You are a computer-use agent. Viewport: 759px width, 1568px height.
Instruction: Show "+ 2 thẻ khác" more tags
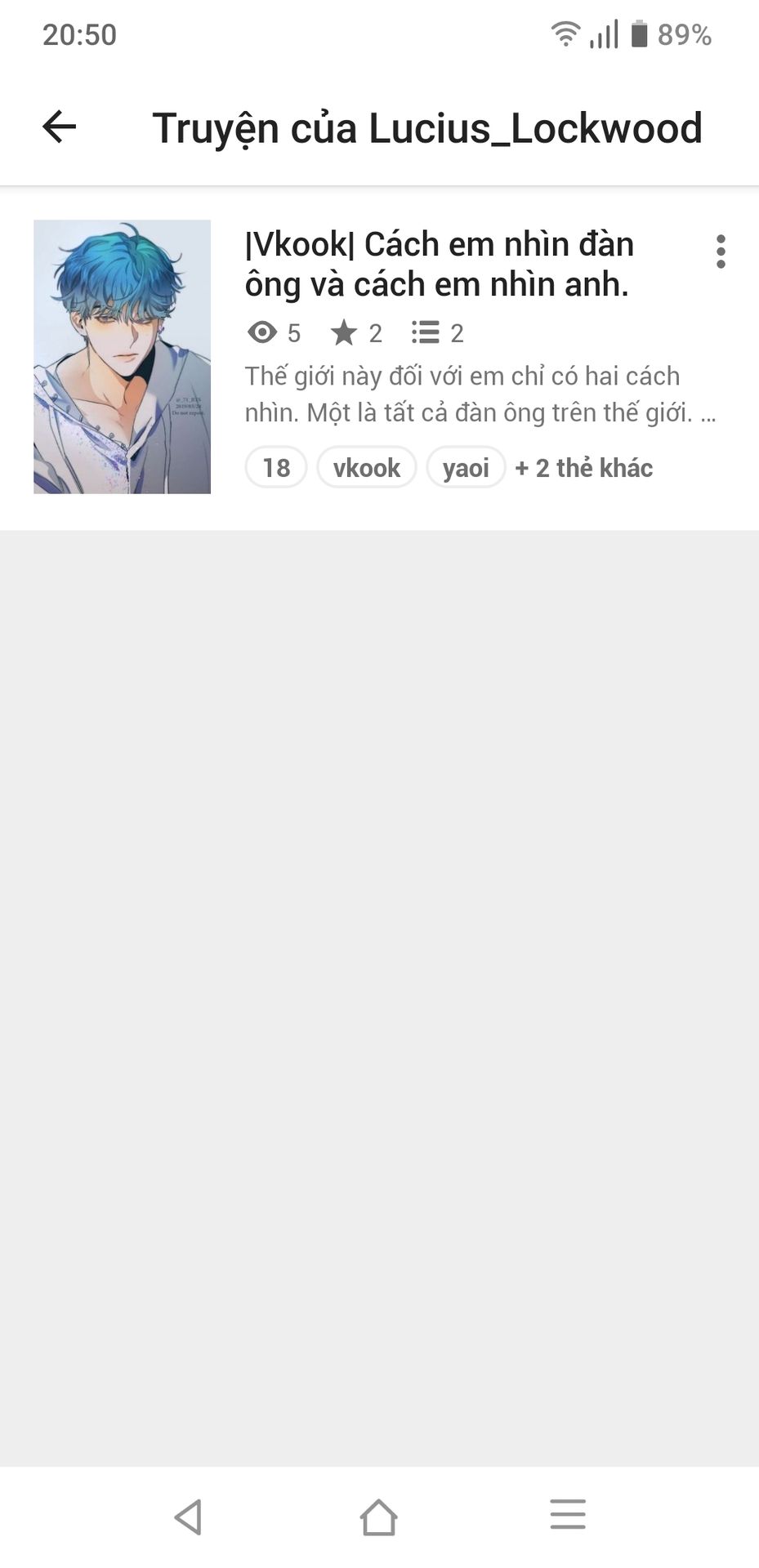(x=583, y=468)
